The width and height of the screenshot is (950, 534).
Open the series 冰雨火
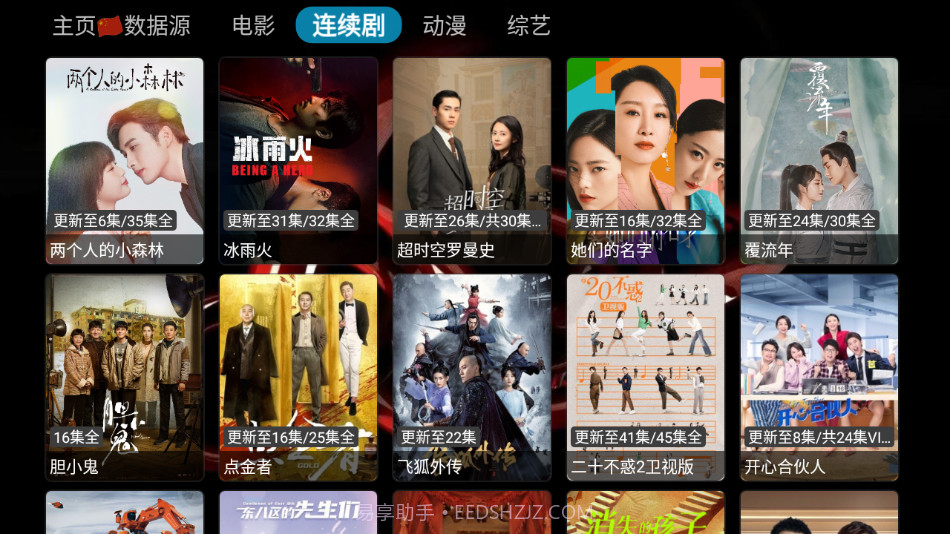[x=298, y=160]
